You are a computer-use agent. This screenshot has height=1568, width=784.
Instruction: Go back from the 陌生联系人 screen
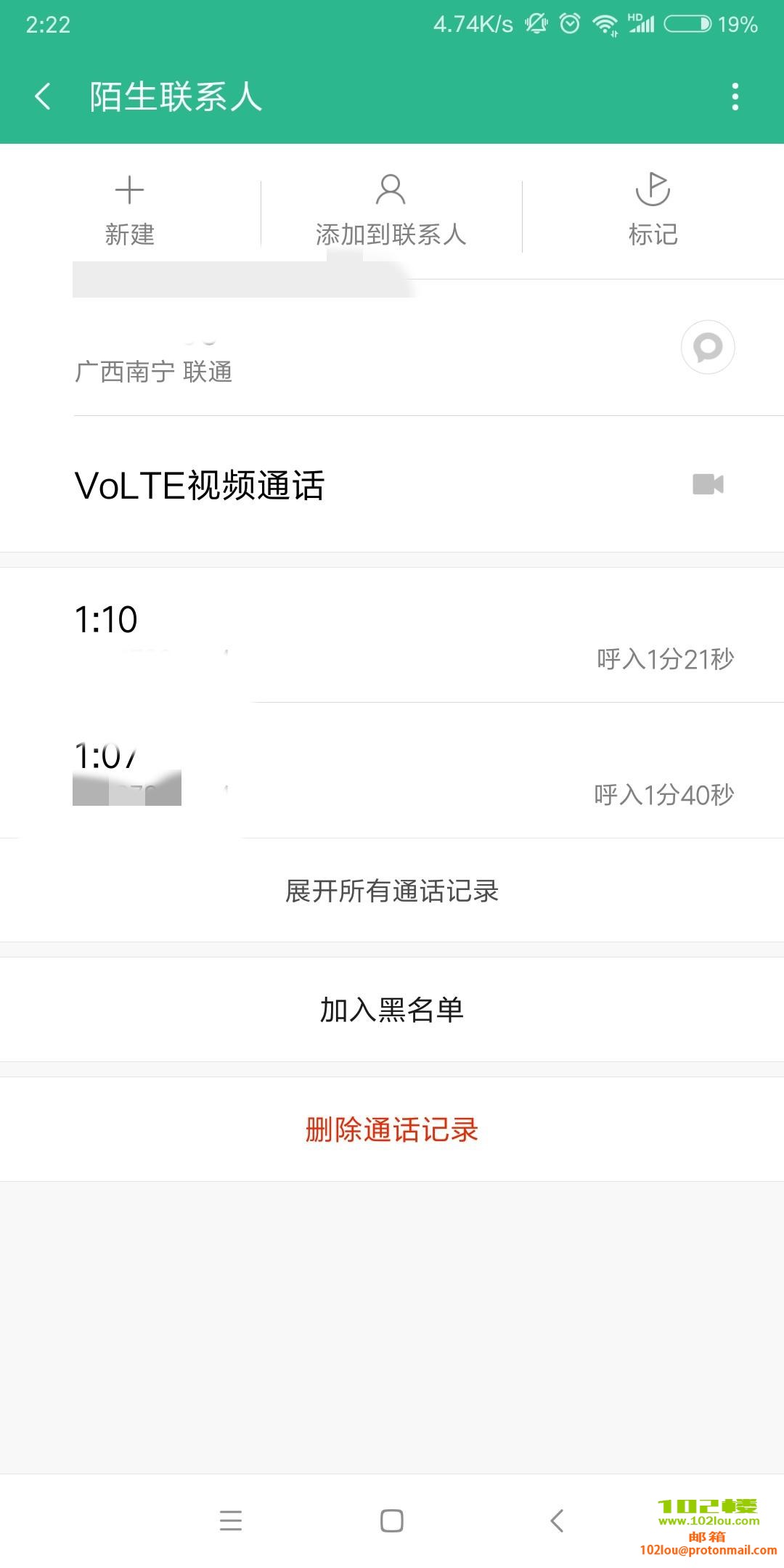tap(44, 97)
